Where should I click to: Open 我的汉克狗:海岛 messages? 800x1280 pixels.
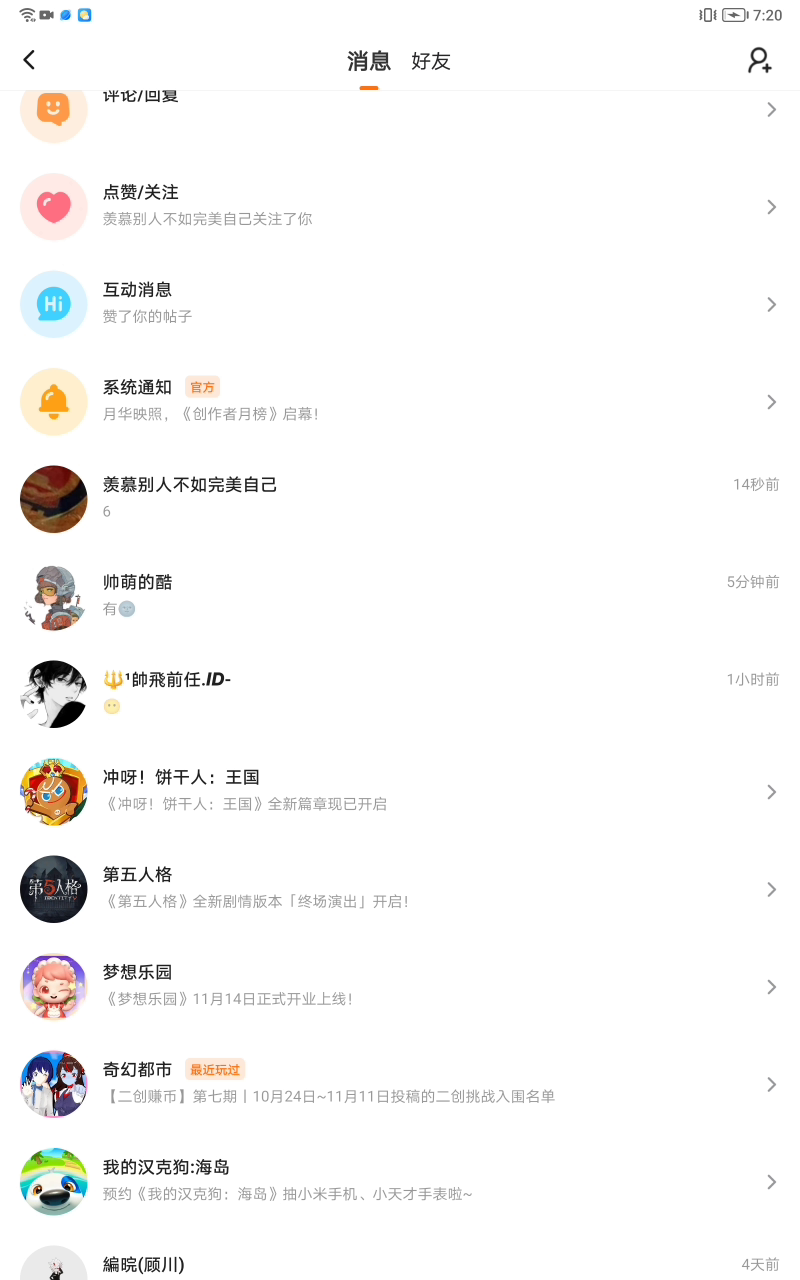pyautogui.click(x=400, y=1181)
